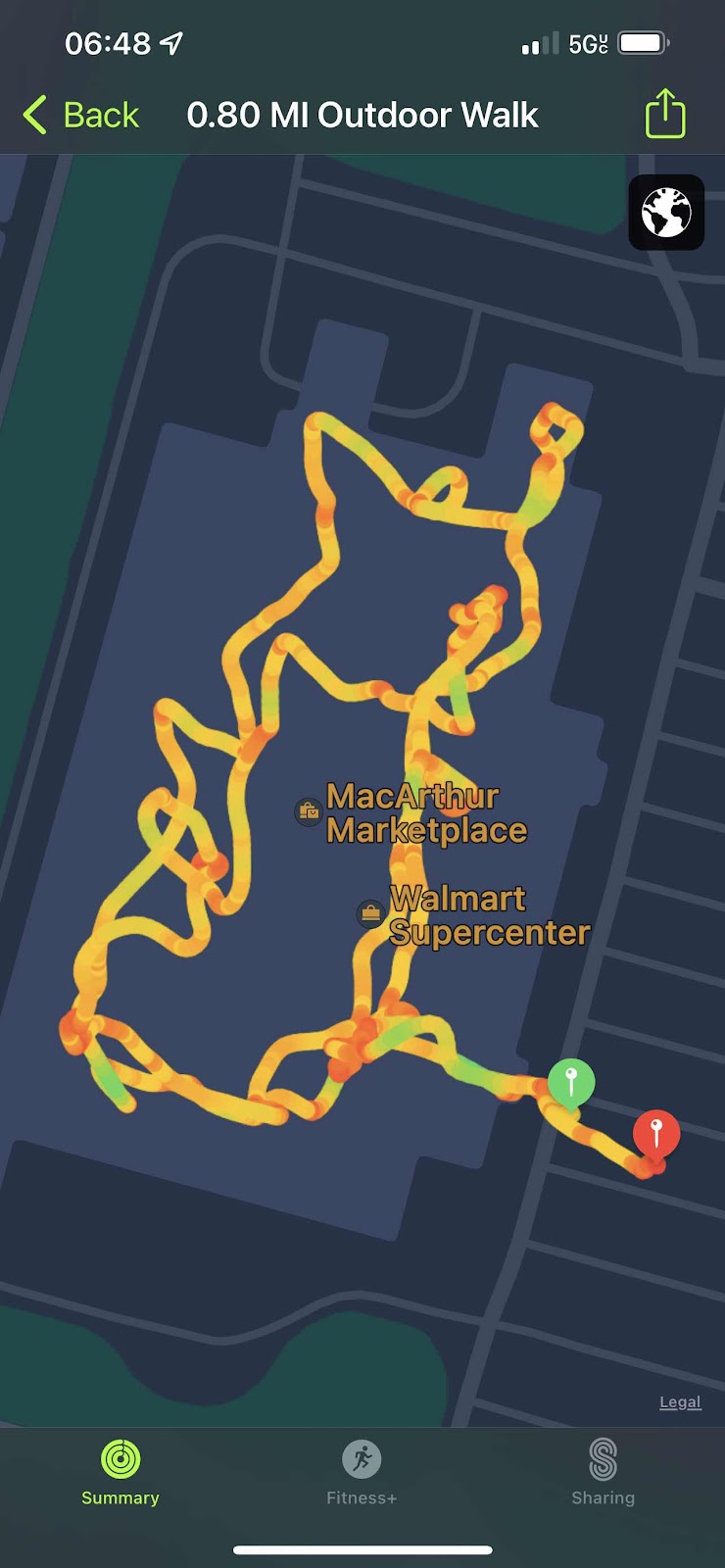Open the Legal link on map
Viewport: 725px width, 1568px height.
[x=680, y=1402]
